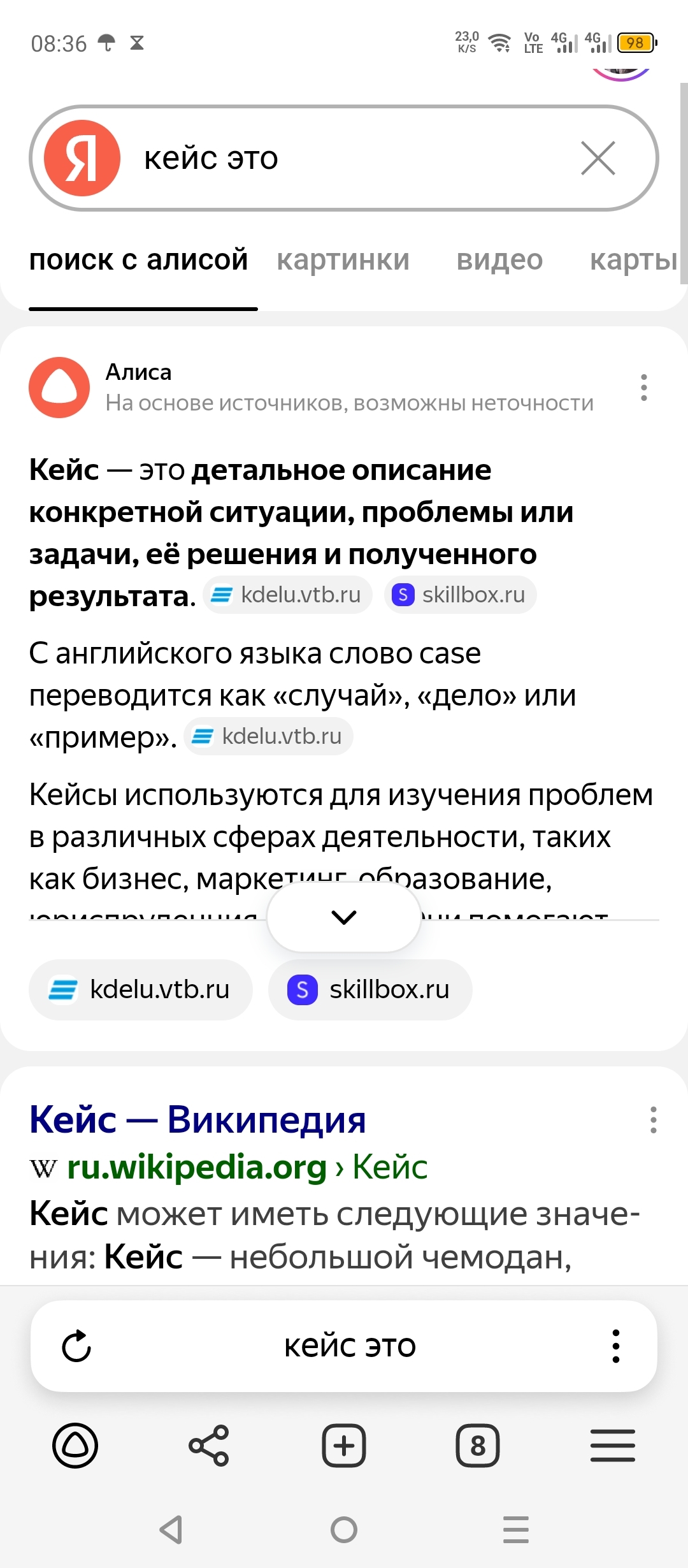Switch to the видео tab
Image resolution: width=688 pixels, height=1568 pixels.
[x=499, y=260]
